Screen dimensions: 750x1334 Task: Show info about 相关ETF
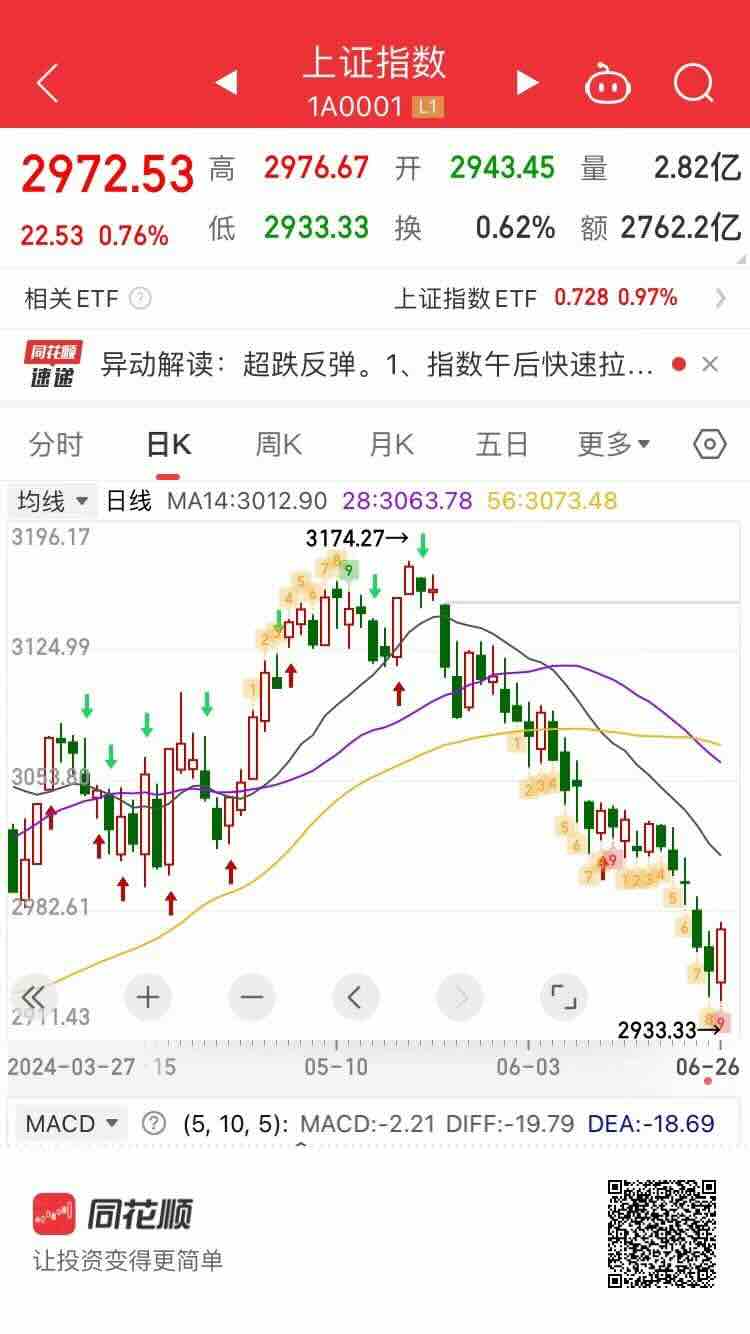141,298
